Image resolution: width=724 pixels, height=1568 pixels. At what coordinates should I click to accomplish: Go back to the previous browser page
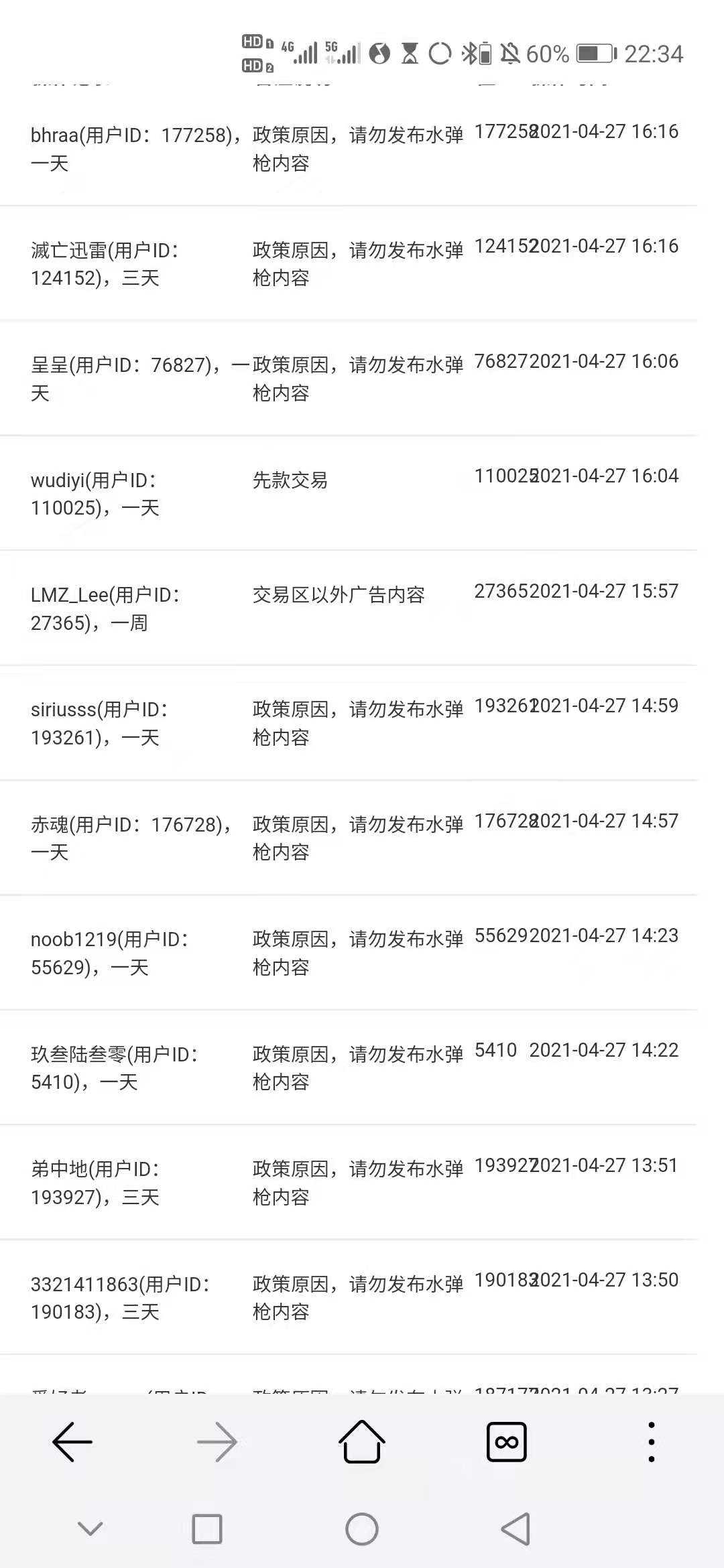(72, 1441)
